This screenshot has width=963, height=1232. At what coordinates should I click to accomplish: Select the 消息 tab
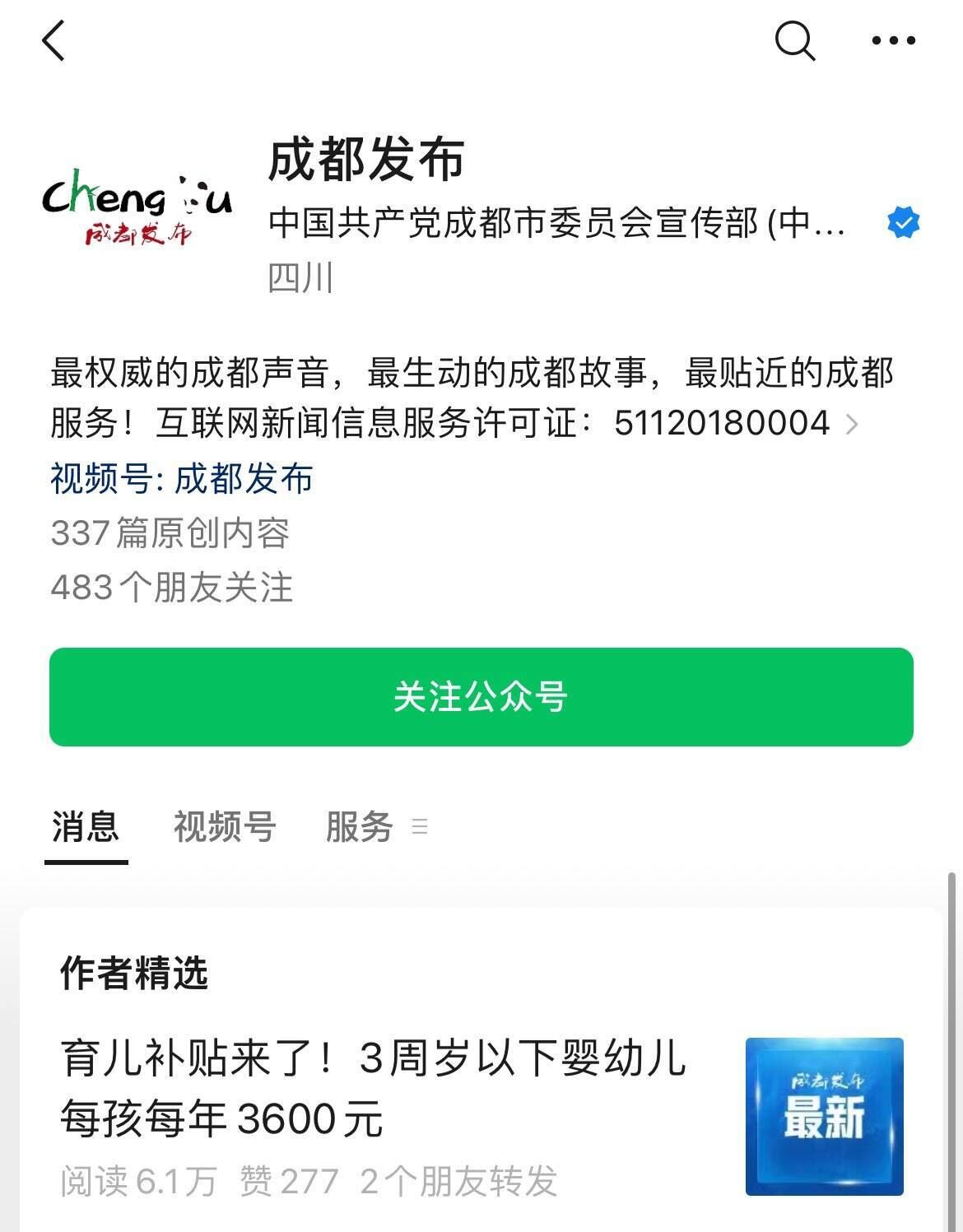[86, 829]
